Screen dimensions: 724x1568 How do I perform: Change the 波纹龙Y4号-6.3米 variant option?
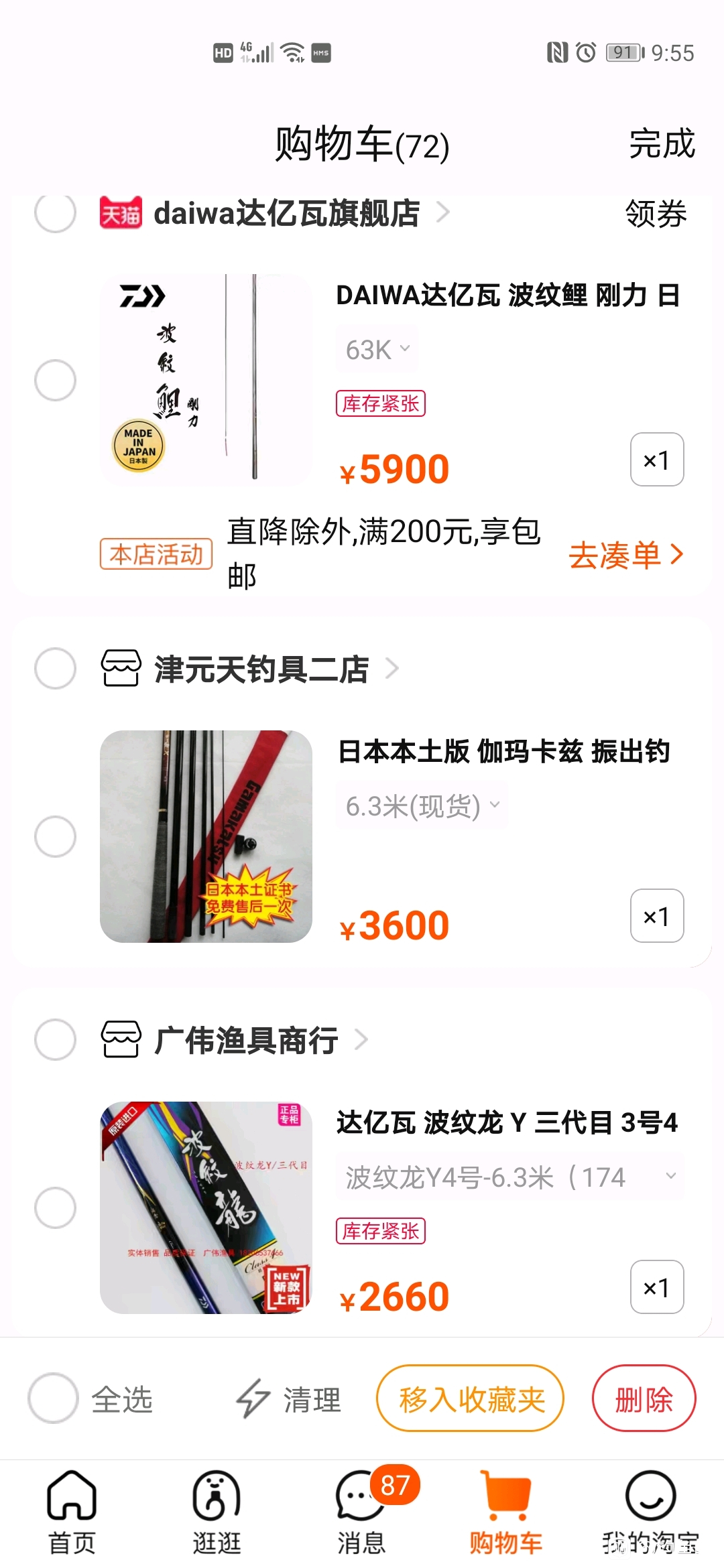point(511,1177)
